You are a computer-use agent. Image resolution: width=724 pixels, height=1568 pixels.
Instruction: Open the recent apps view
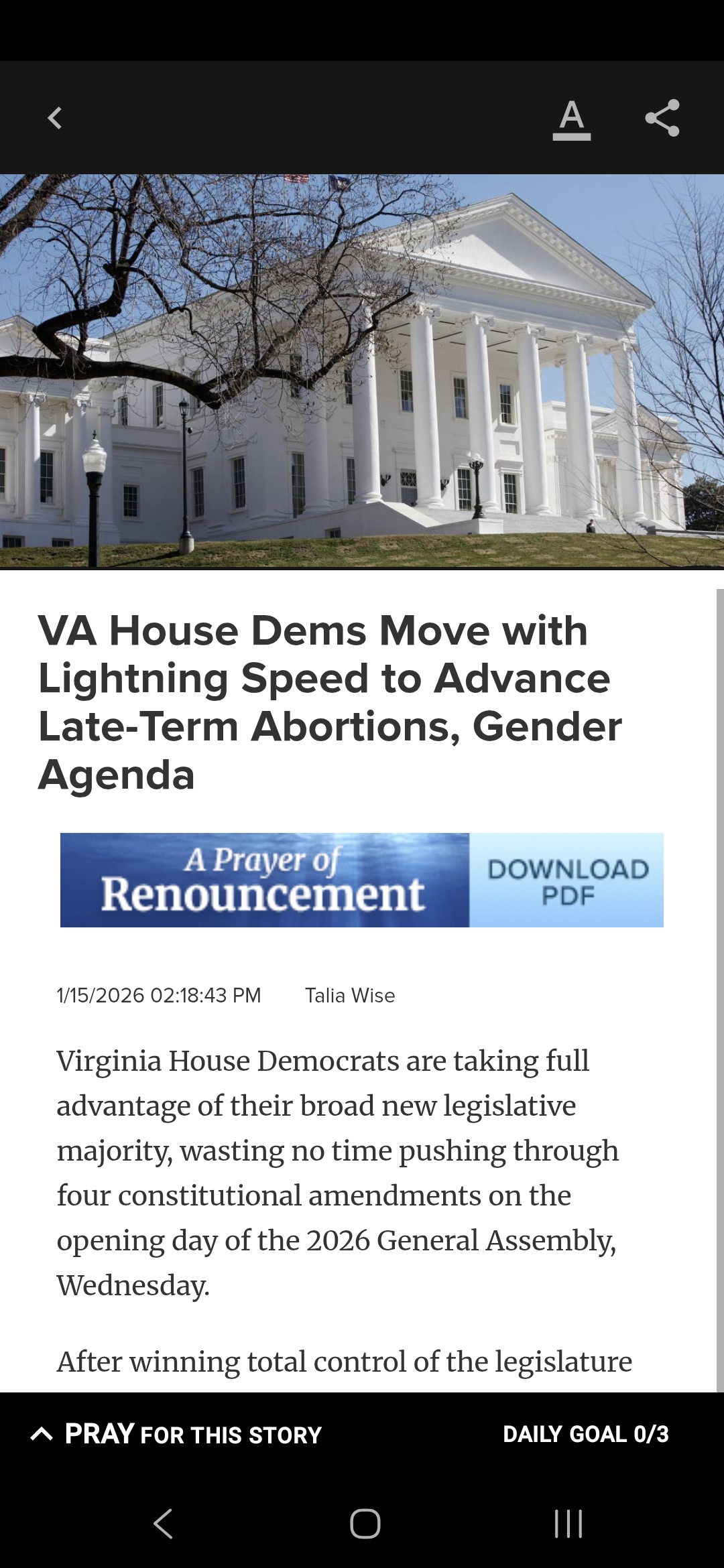coord(568,1524)
